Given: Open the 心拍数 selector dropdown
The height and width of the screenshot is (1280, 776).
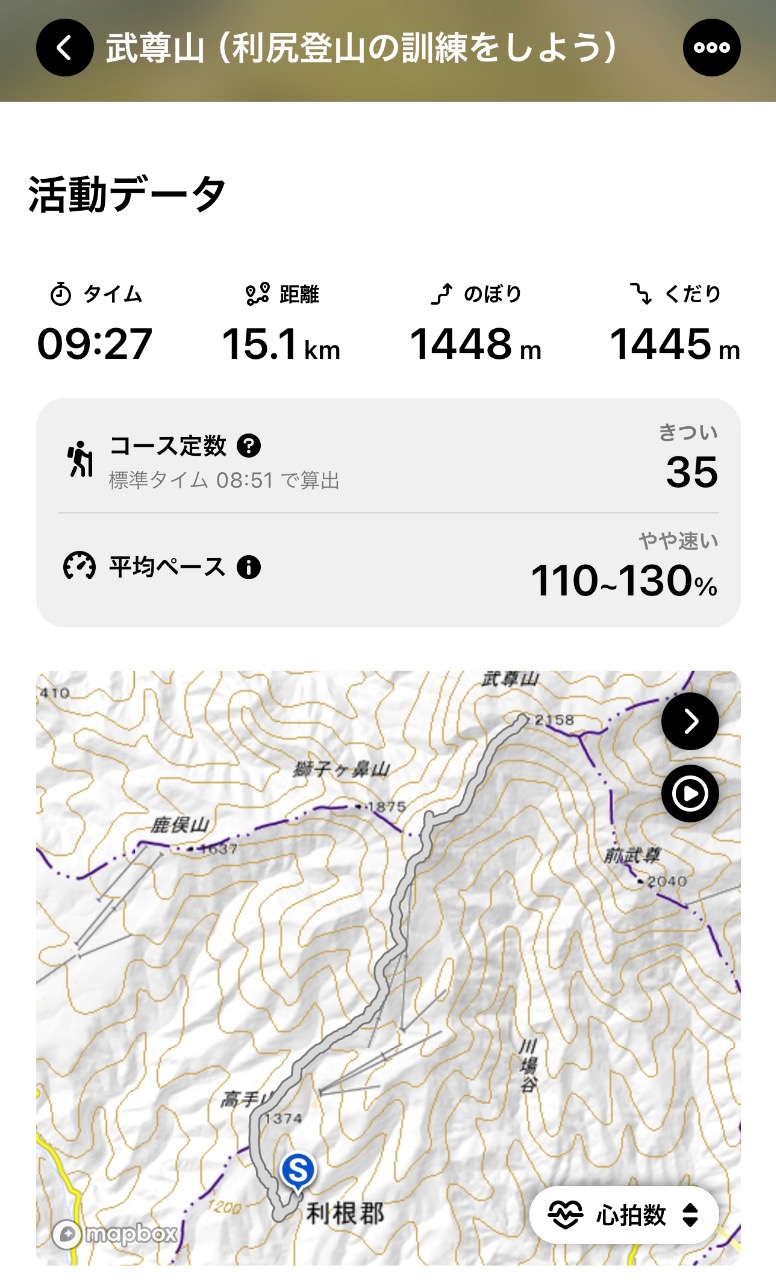Looking at the screenshot, I should click(x=624, y=1215).
